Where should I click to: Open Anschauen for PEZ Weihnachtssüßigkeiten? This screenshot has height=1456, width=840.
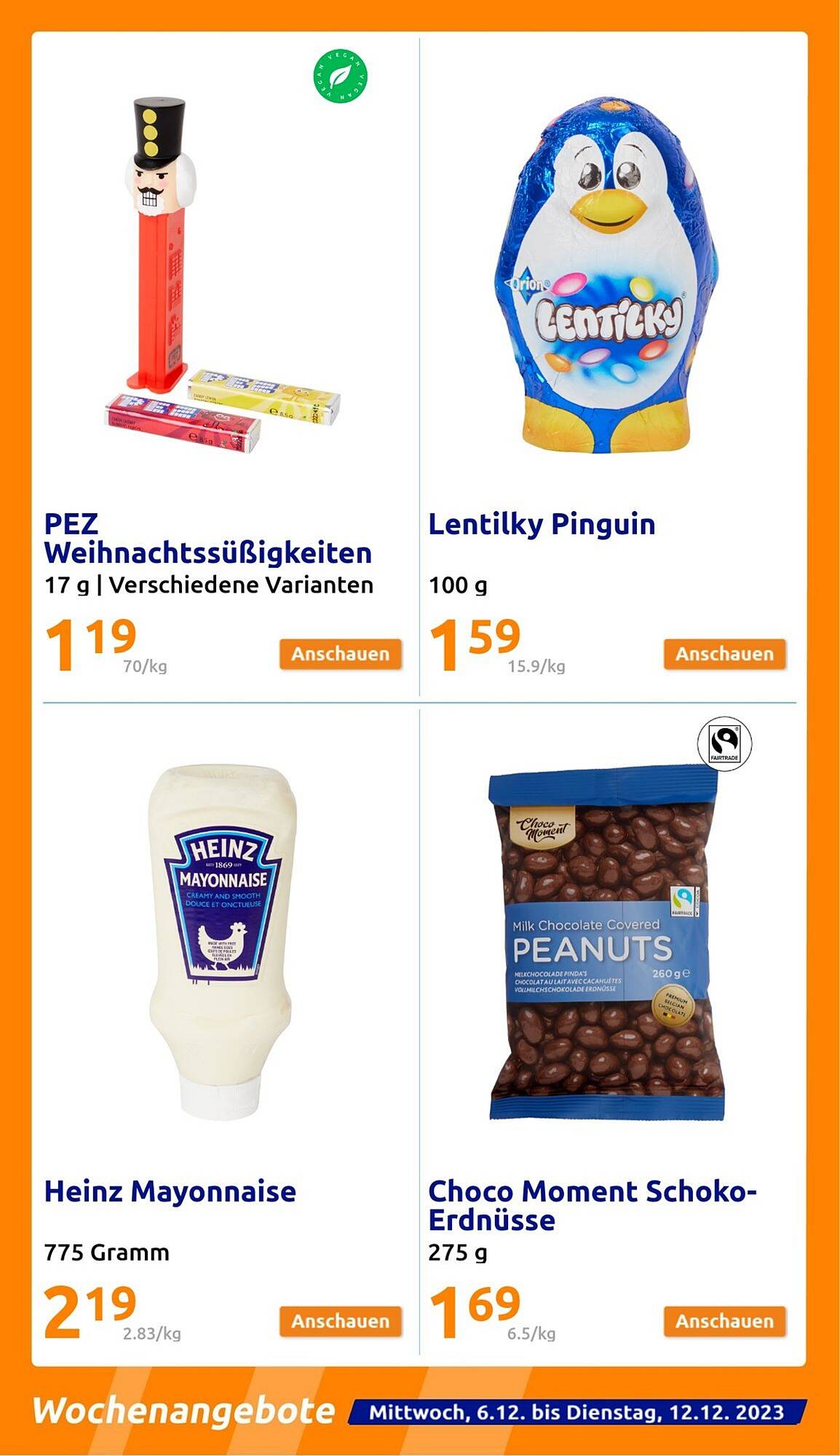[x=342, y=655]
